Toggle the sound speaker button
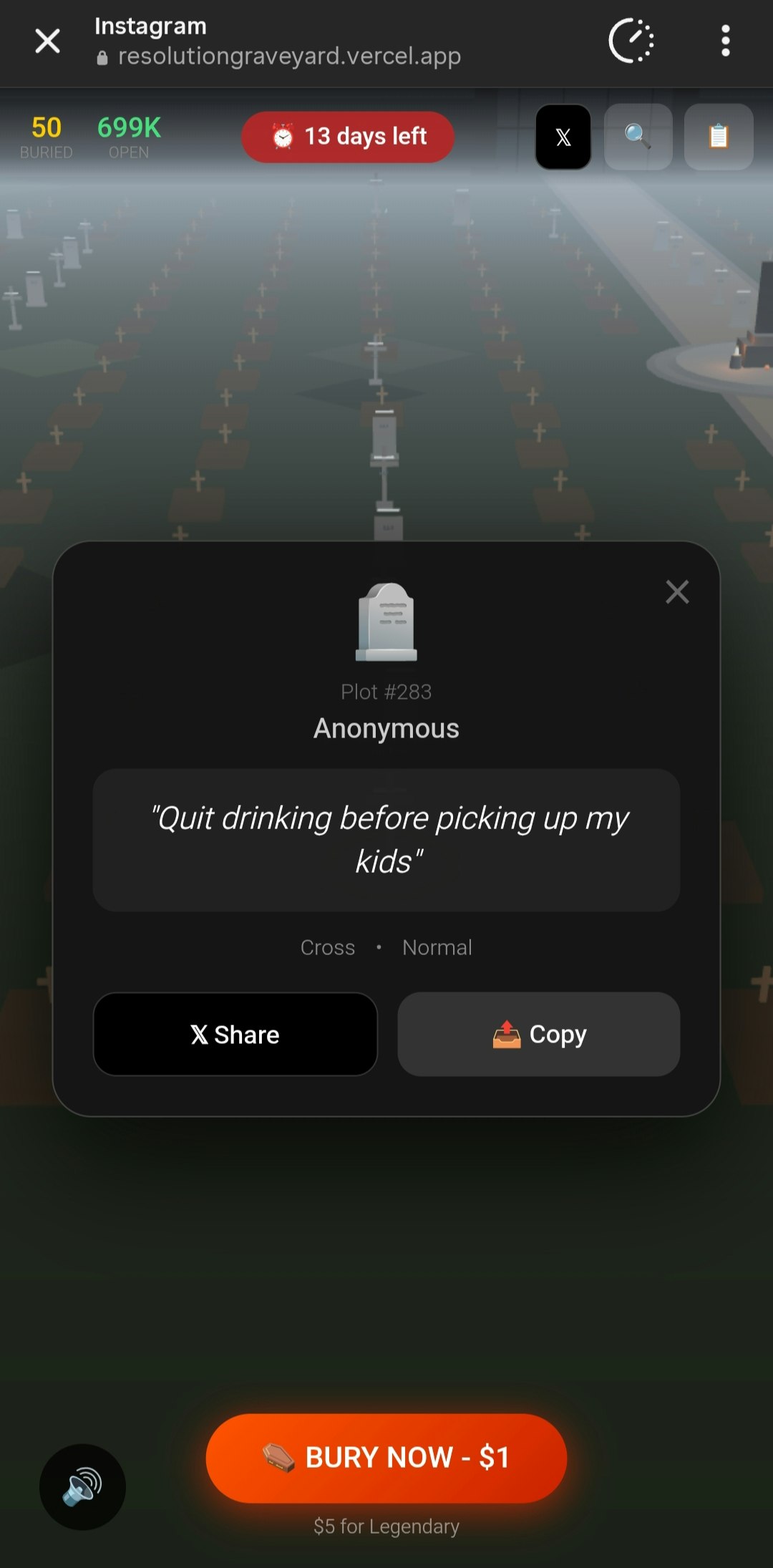 [82, 1487]
